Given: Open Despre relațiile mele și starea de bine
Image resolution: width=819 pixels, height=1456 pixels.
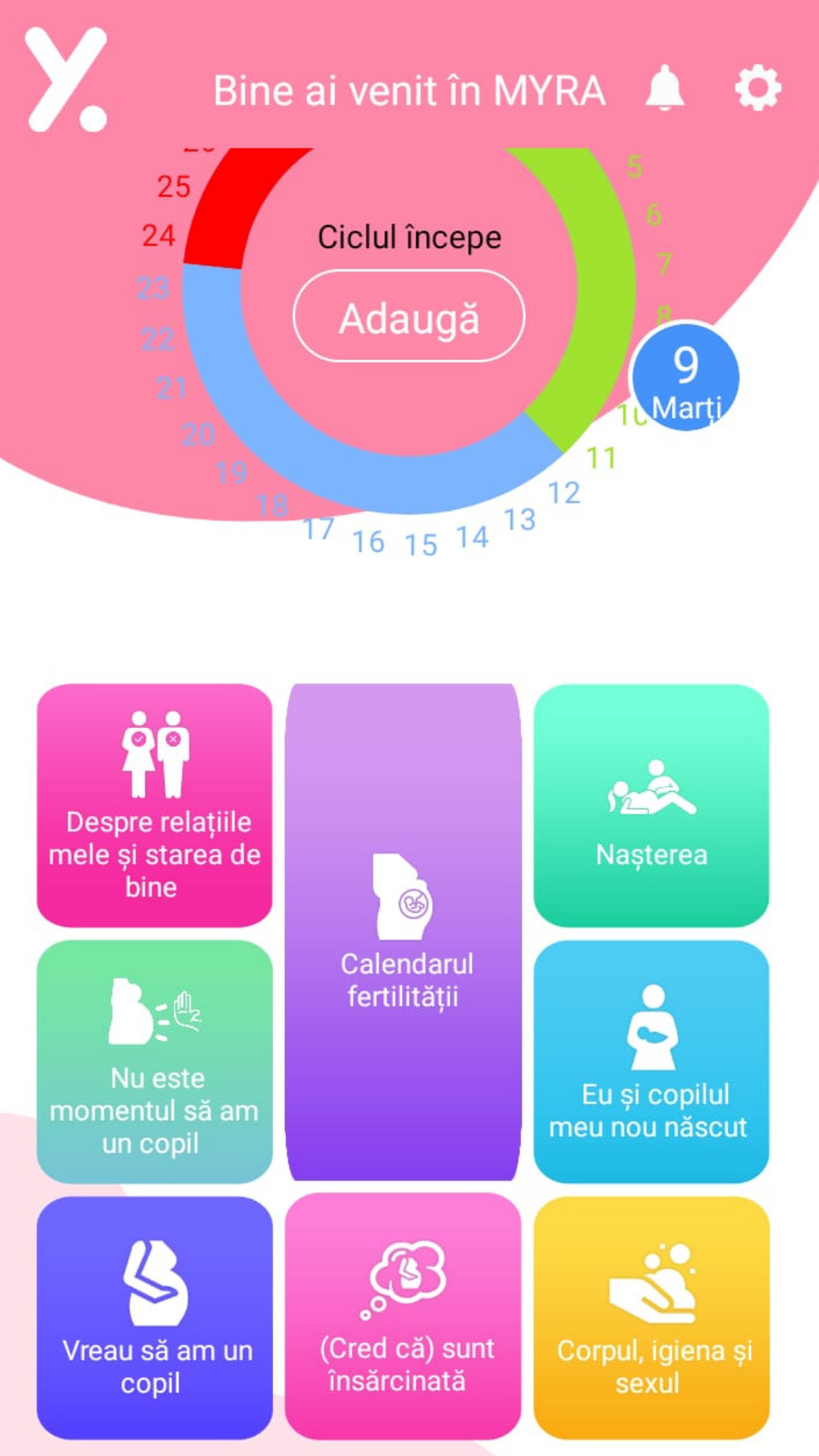Looking at the screenshot, I should (x=155, y=805).
